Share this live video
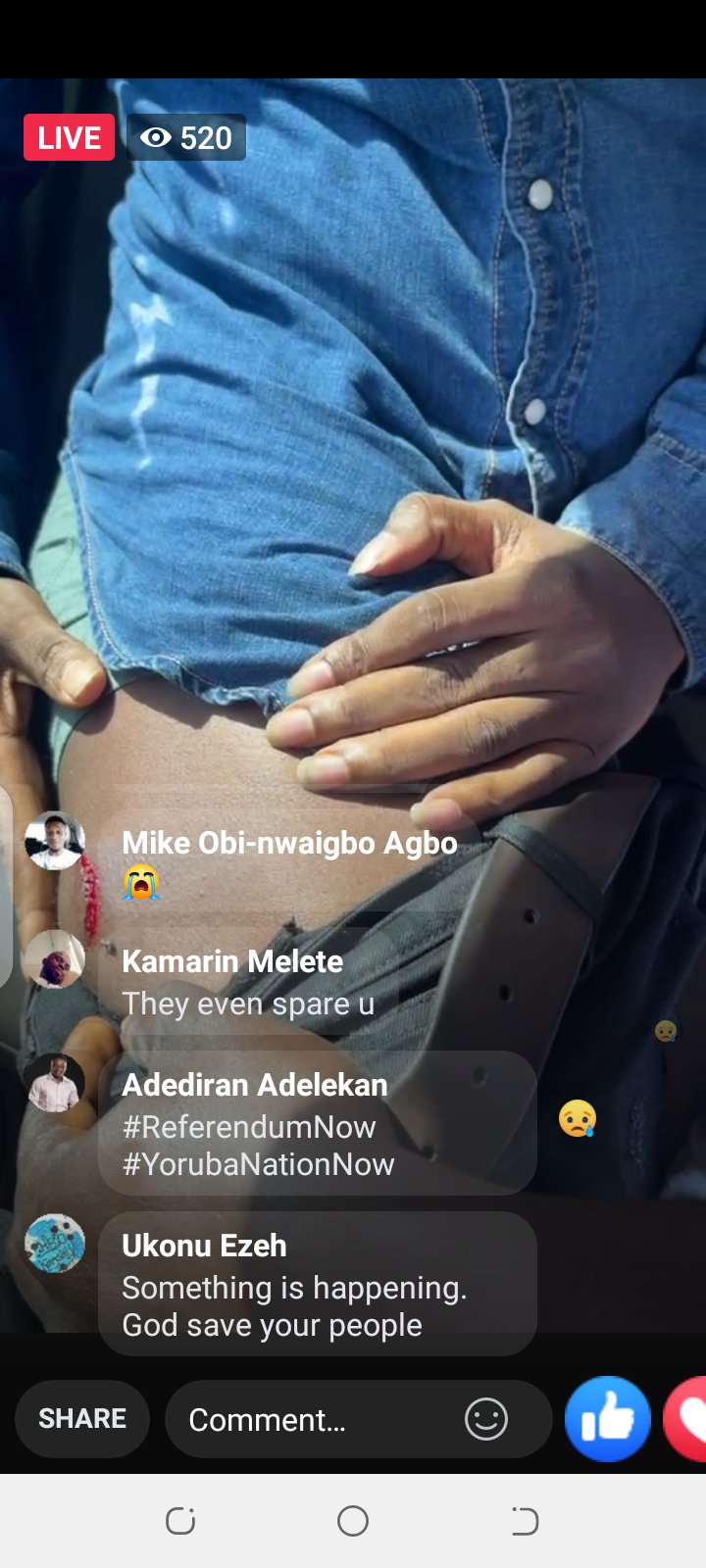The width and height of the screenshot is (706, 1568). [x=82, y=1418]
